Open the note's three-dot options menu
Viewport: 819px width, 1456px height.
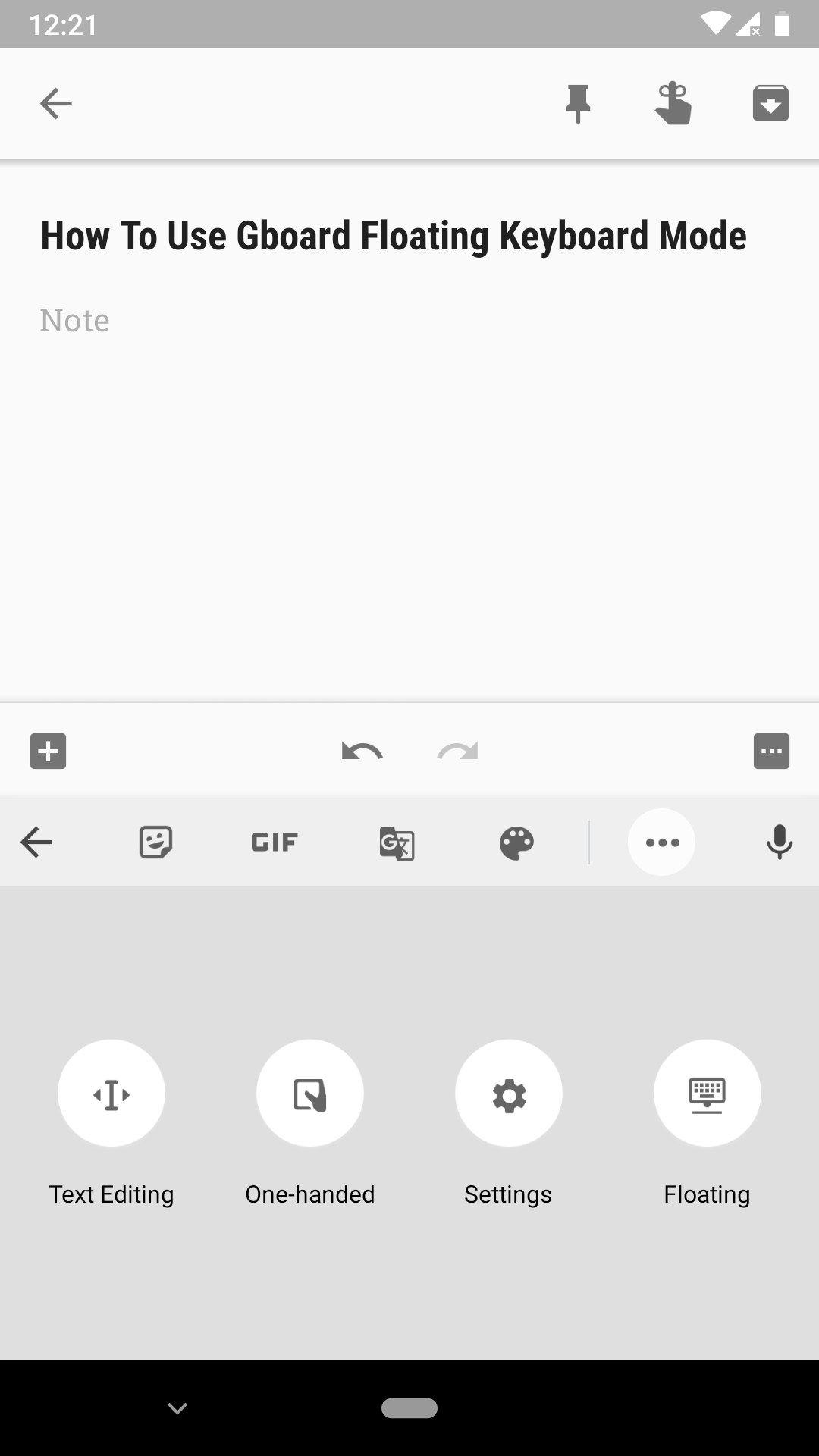point(771,752)
